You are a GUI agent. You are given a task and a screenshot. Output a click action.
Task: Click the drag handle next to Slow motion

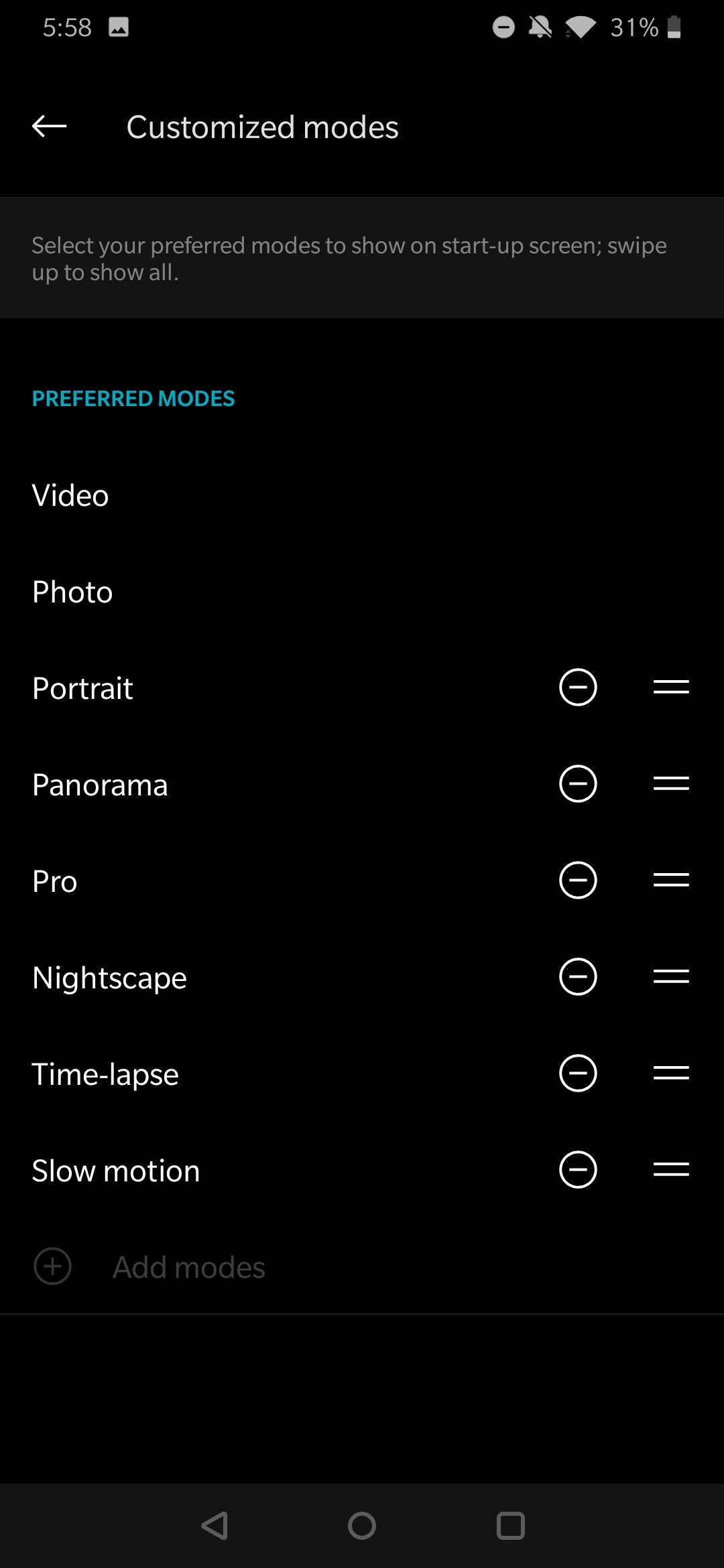point(671,1170)
